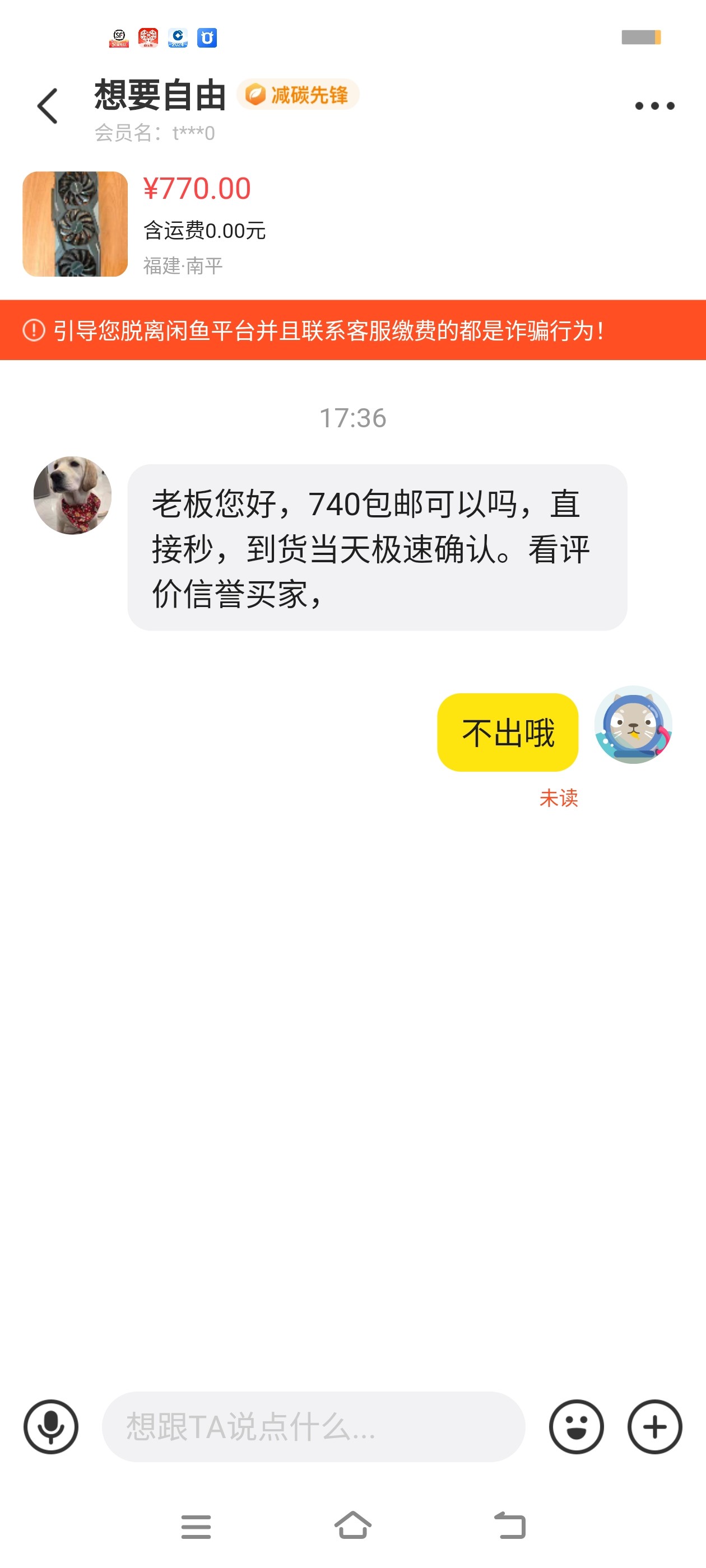Screen dimensions: 706x1568
Task: Open my own seal avatar profile
Action: pyautogui.click(x=633, y=724)
